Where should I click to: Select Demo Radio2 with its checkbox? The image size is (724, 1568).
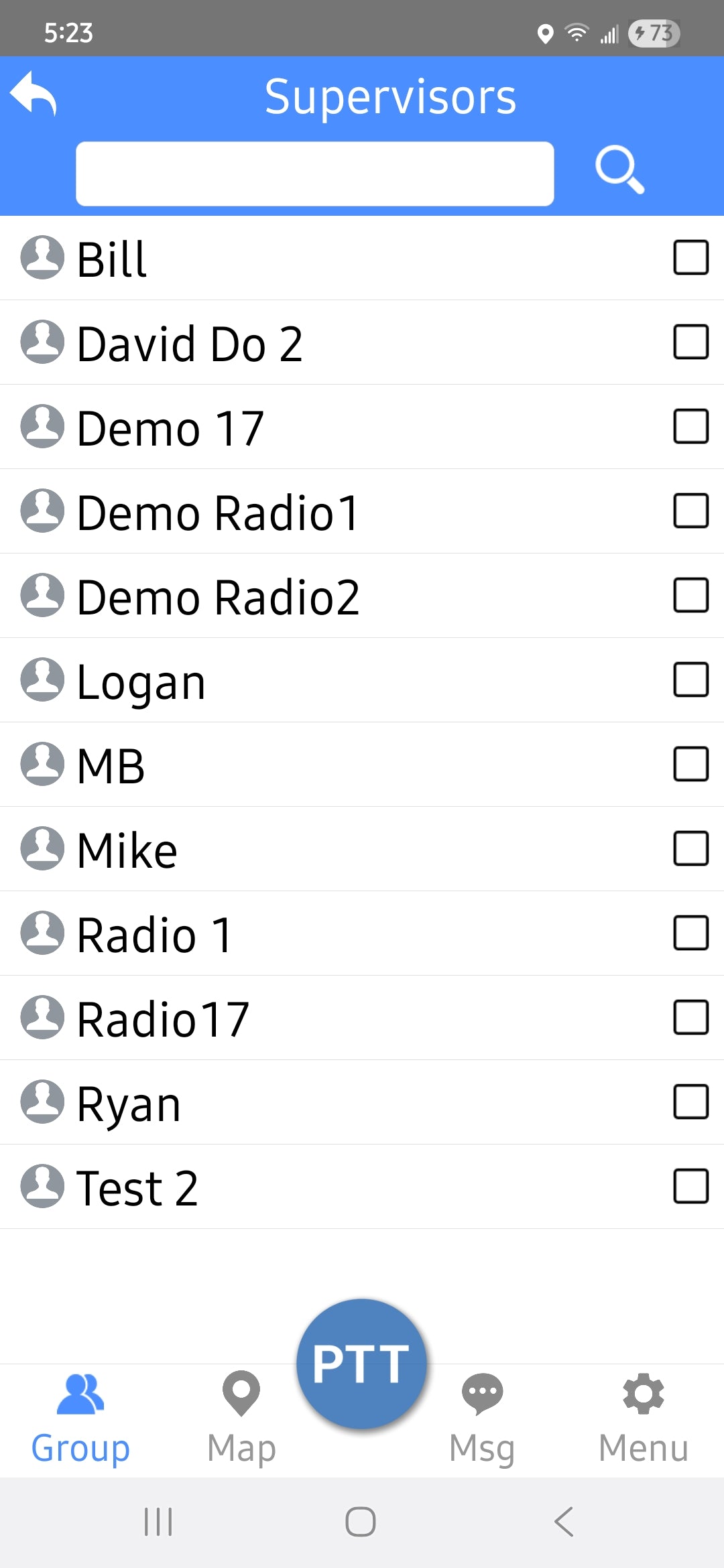[690, 596]
